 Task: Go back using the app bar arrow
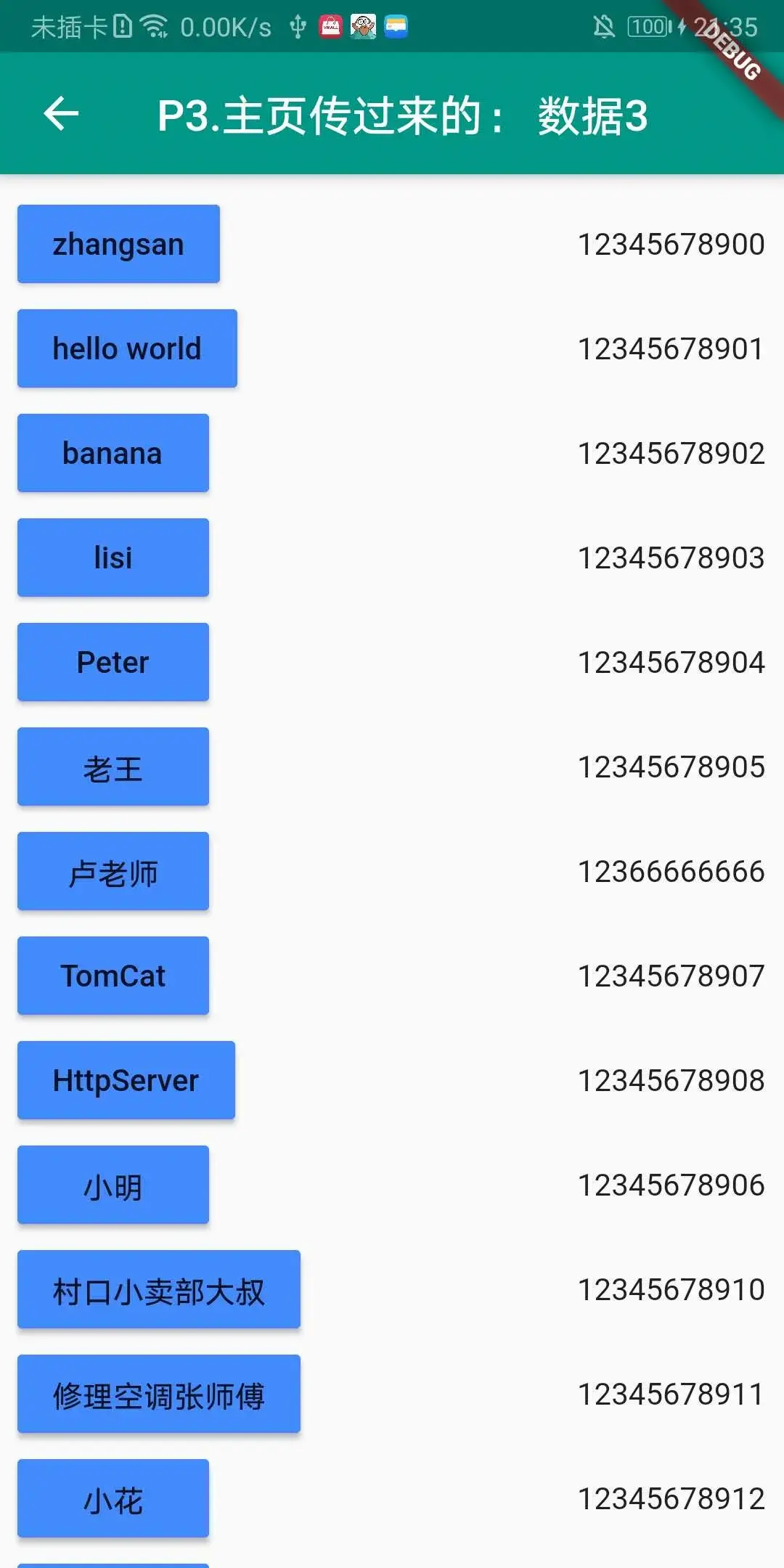tap(61, 114)
